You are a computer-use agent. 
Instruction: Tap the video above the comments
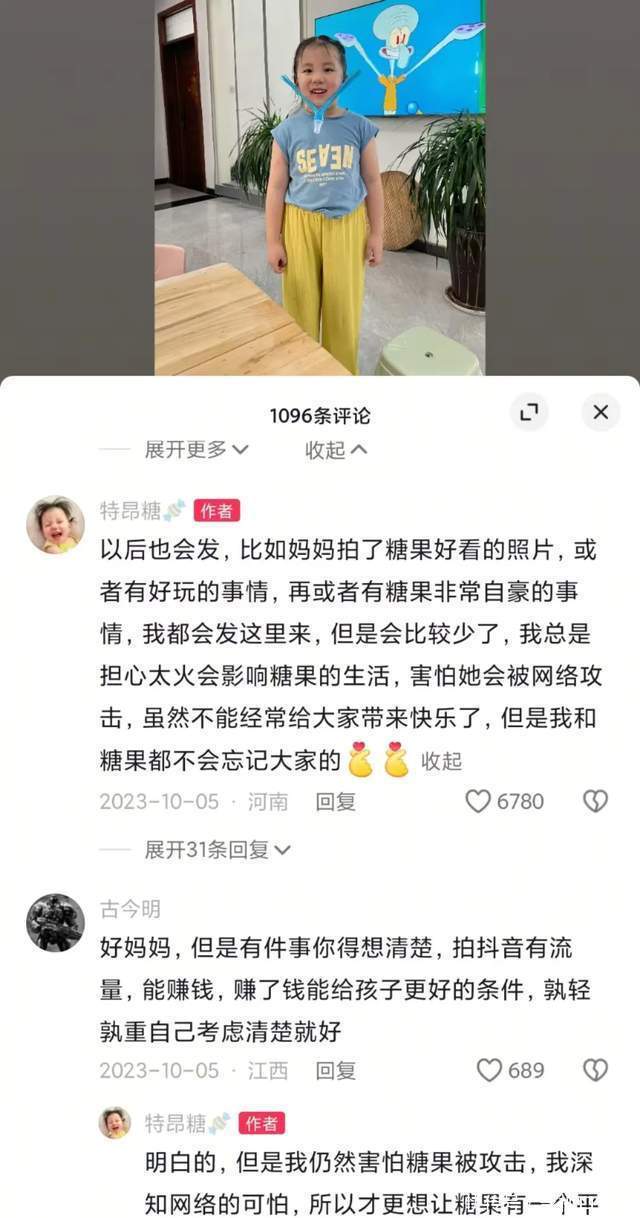[320, 190]
